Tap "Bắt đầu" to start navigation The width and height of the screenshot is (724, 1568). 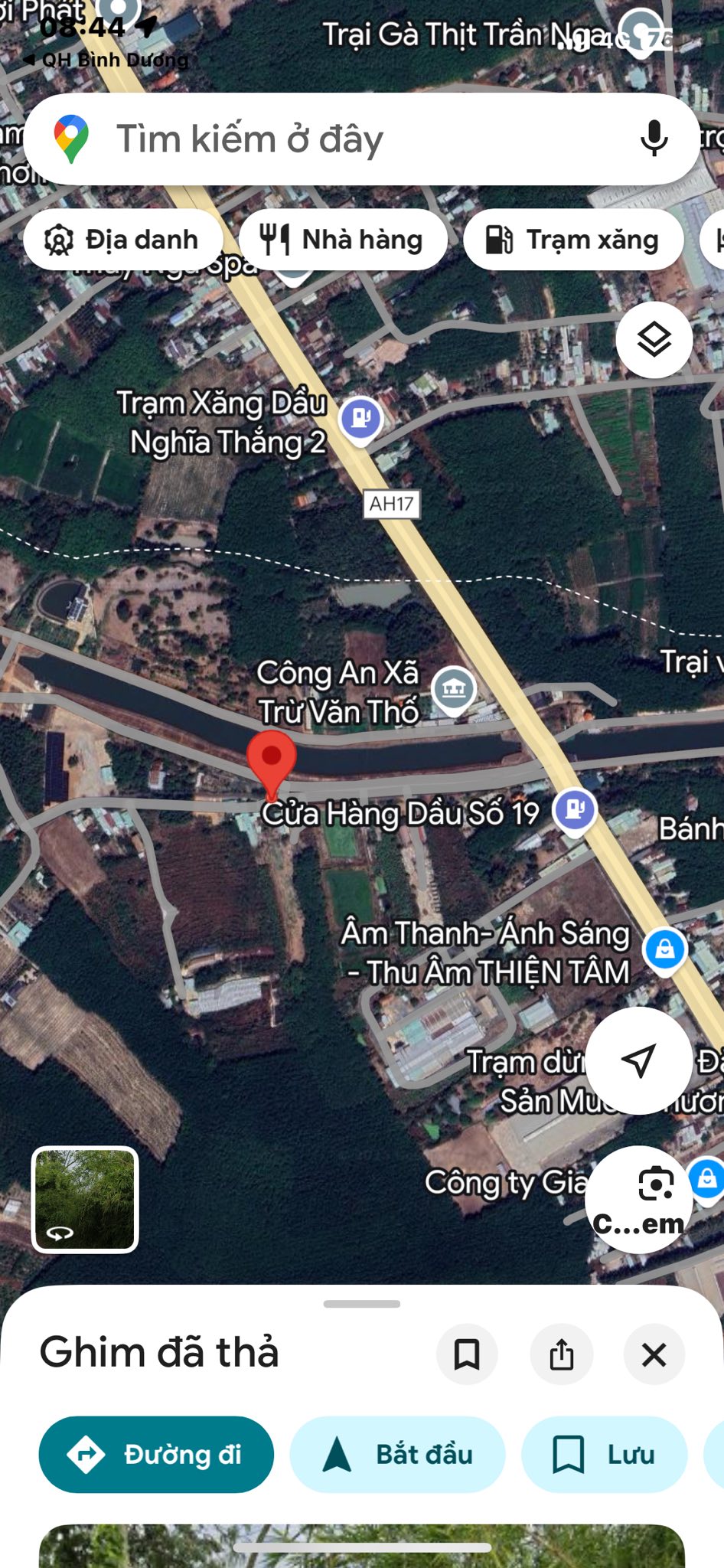pyautogui.click(x=397, y=1454)
